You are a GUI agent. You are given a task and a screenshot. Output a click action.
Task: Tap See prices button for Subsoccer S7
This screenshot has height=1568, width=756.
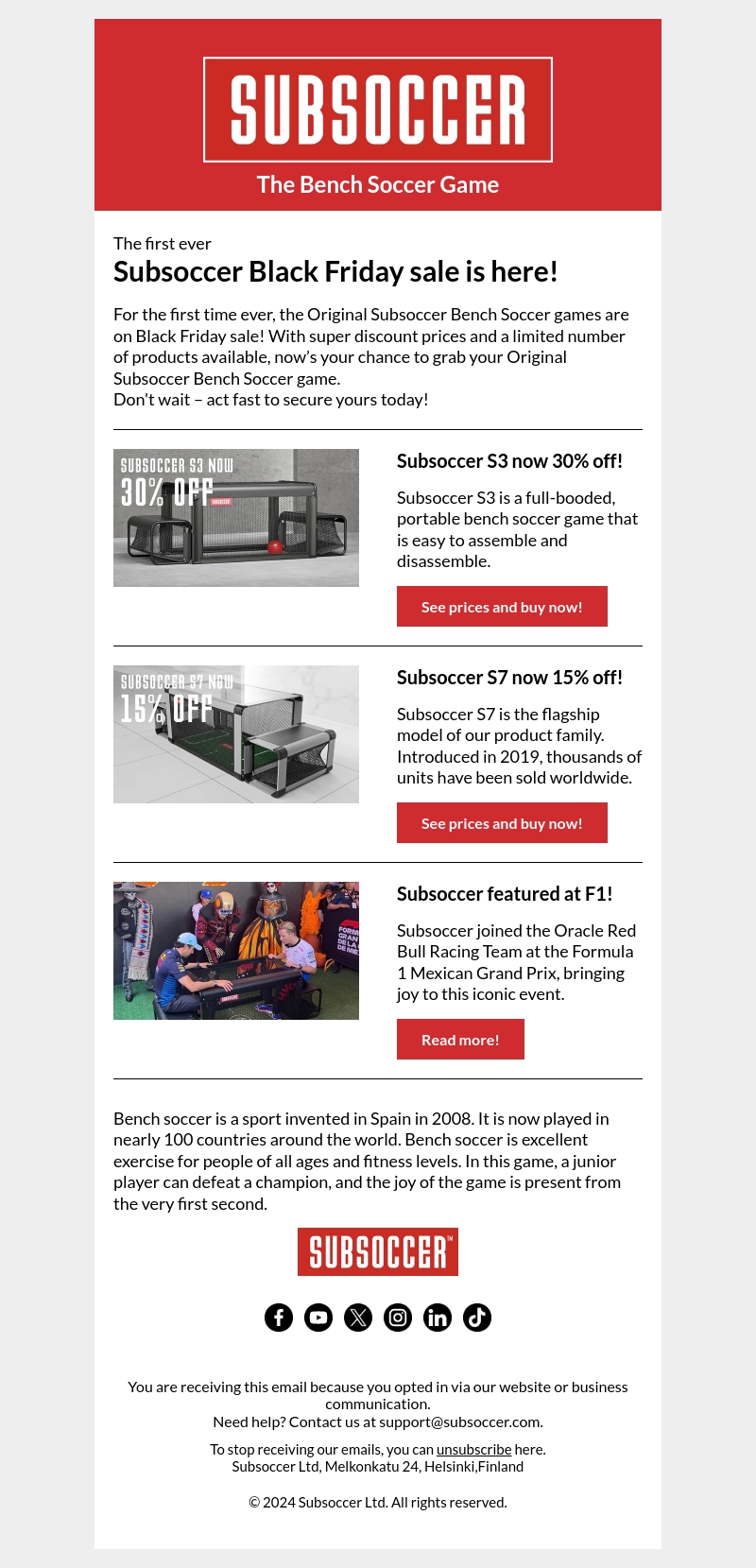502,823
